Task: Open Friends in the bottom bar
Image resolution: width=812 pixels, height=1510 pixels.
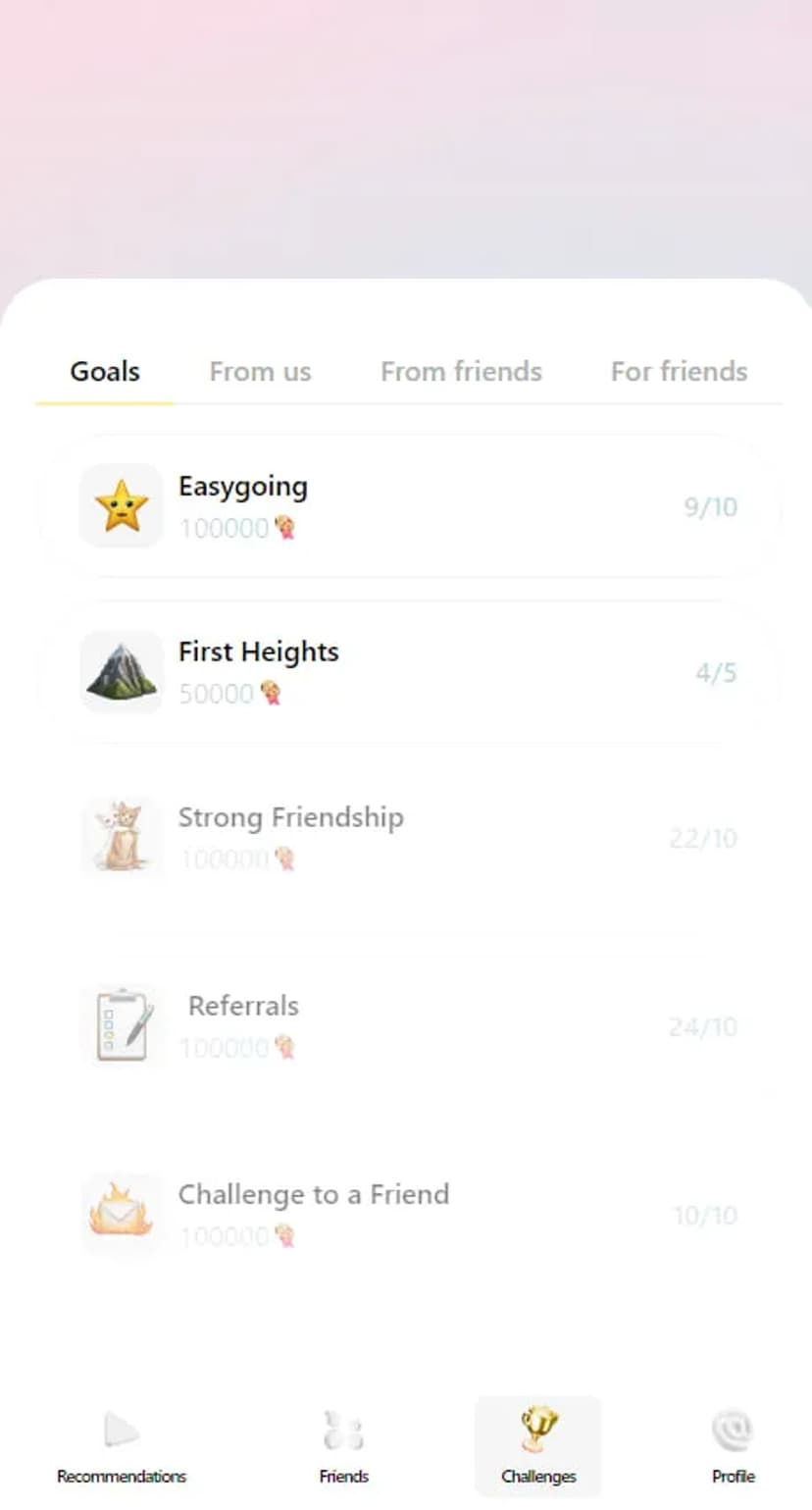Action: tap(344, 1447)
